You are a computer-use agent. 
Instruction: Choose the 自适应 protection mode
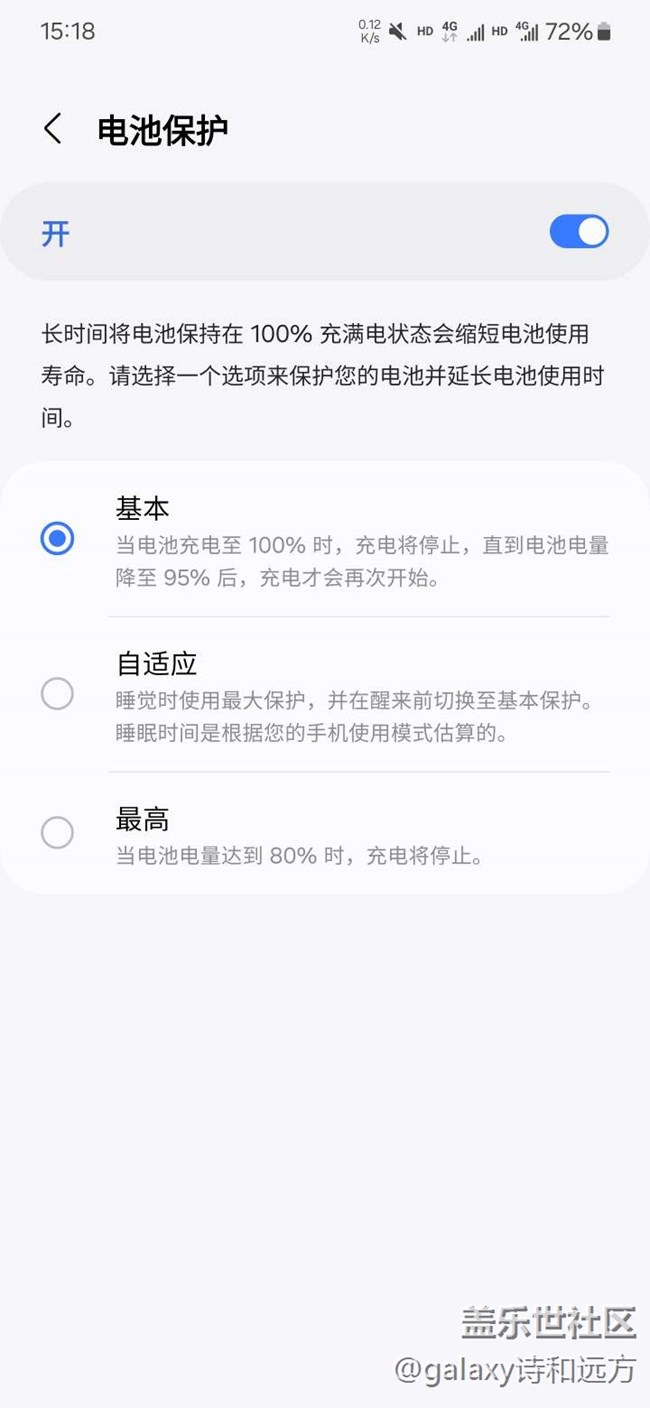pos(57,694)
